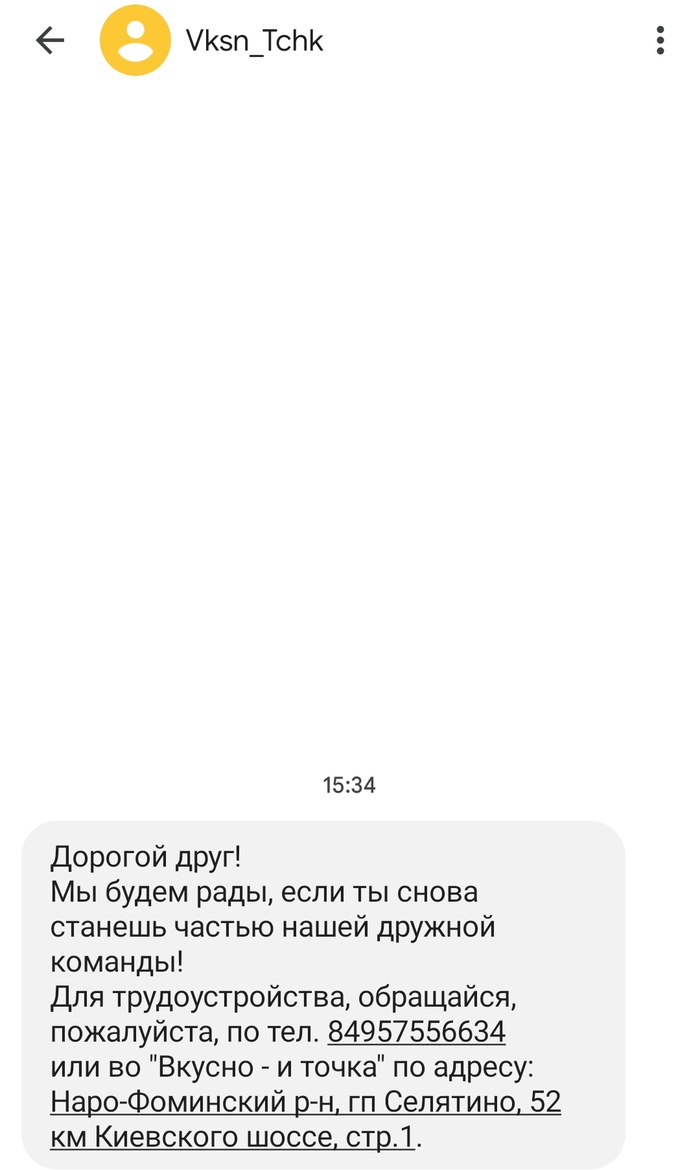Call the phone number 84957556634
The height and width of the screenshot is (1170, 700).
pos(416,1031)
